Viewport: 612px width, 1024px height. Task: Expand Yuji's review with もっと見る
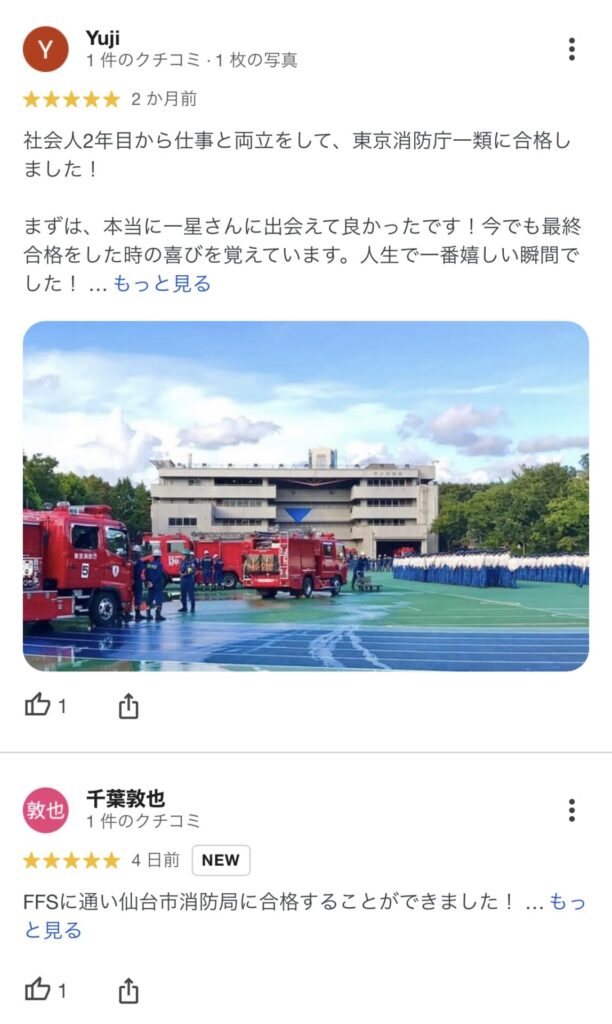[x=162, y=284]
